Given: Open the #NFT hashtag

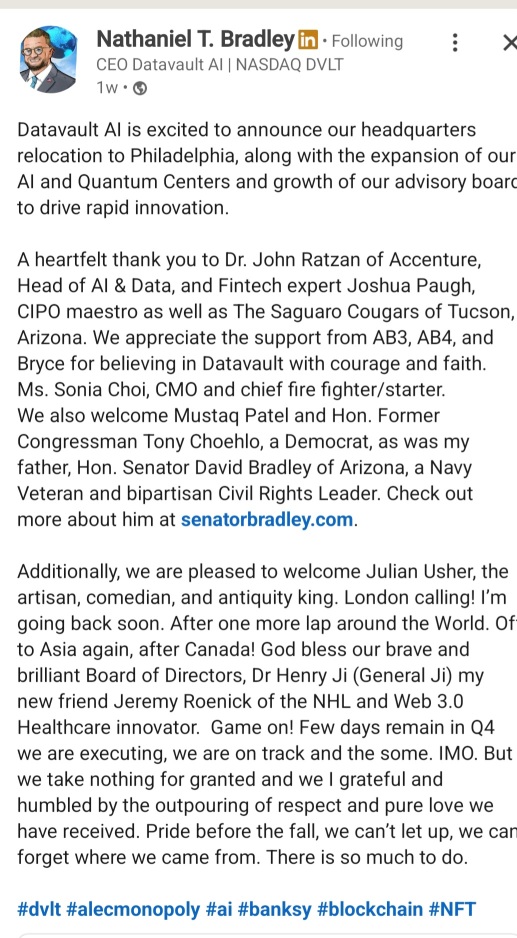Looking at the screenshot, I should pos(452,910).
